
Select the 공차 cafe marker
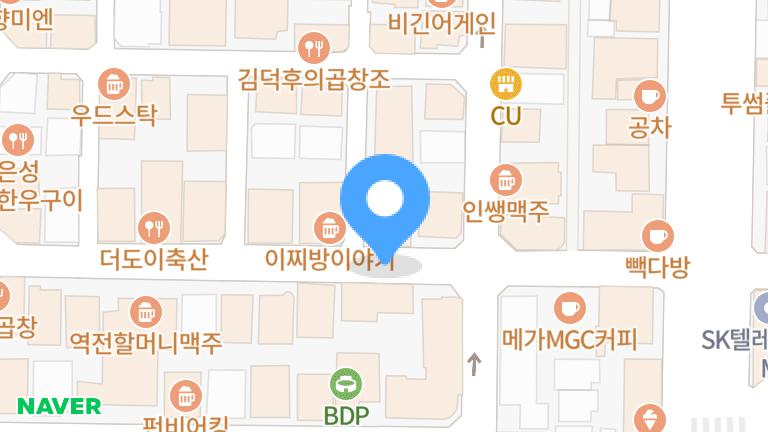click(649, 96)
